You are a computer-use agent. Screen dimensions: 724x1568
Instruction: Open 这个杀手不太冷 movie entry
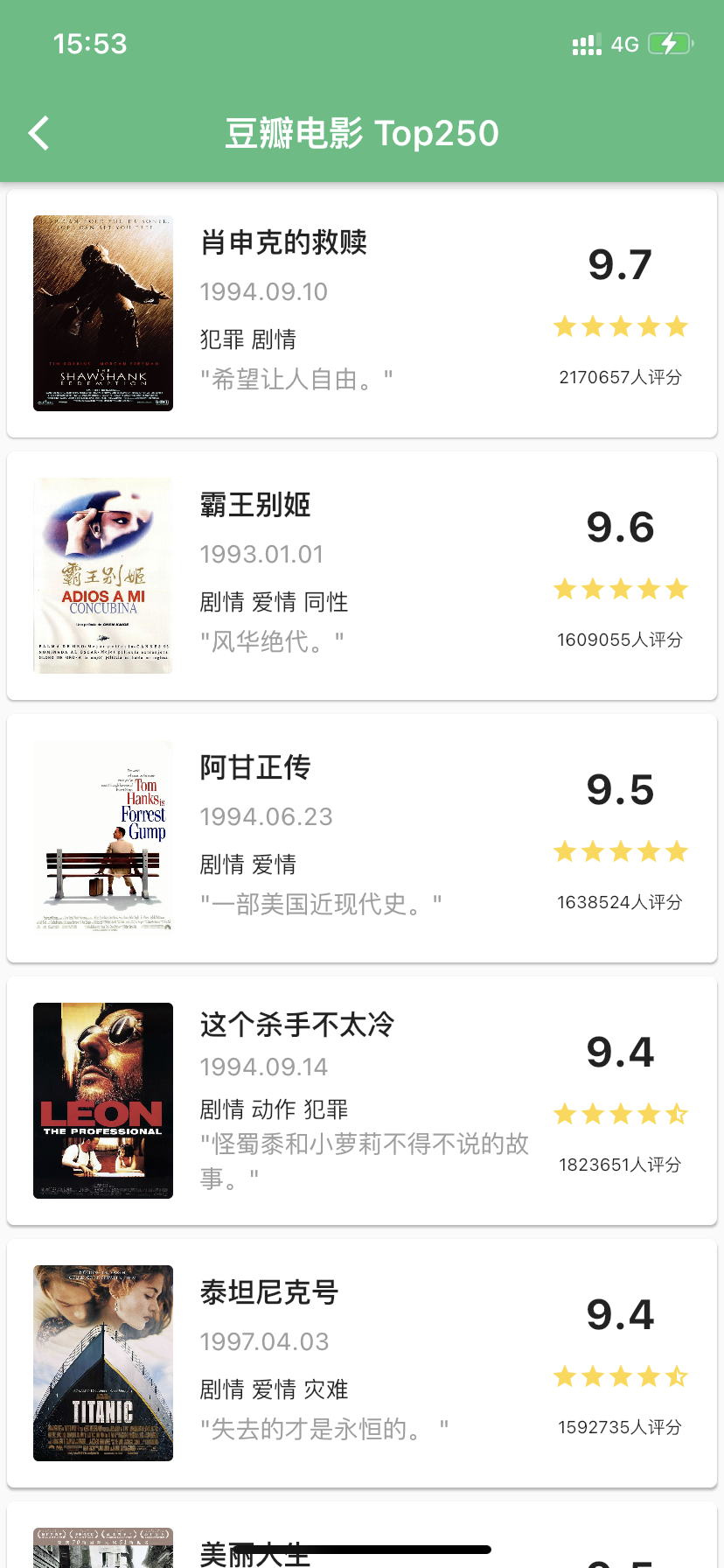pos(361,1101)
